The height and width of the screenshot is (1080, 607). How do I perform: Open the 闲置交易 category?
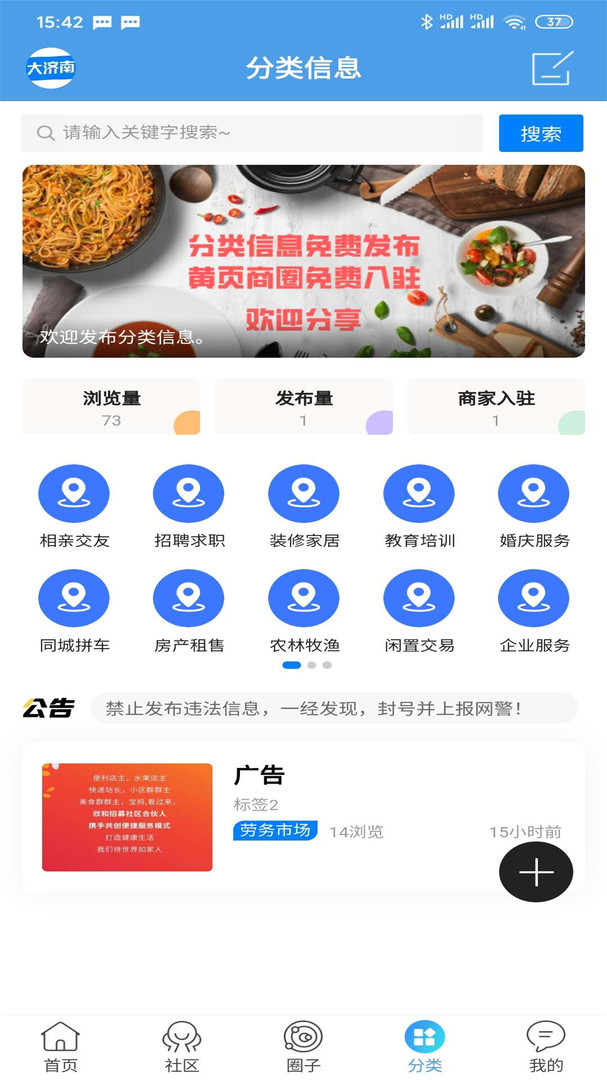419,611
